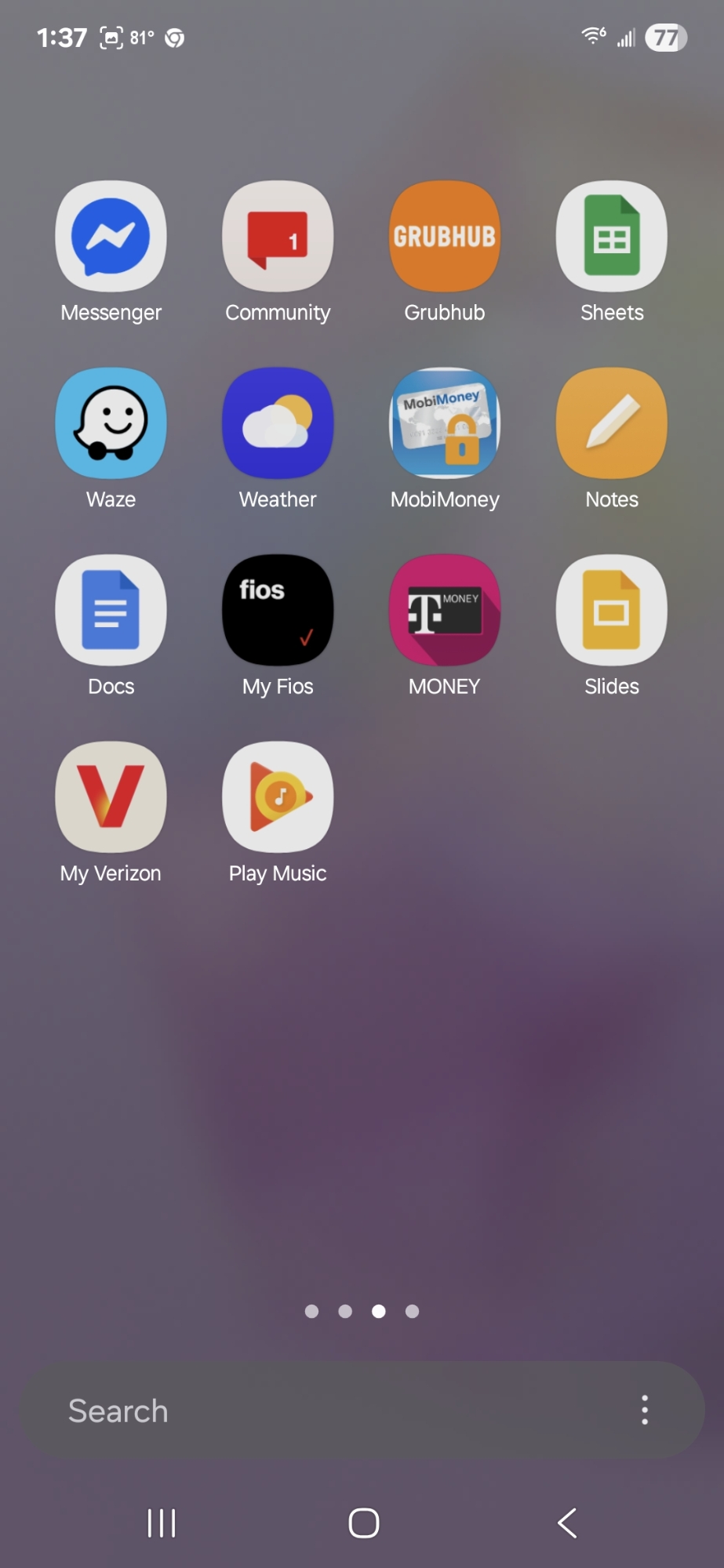Image resolution: width=724 pixels, height=1568 pixels.
Task: Check the Weather app
Action: tap(278, 423)
